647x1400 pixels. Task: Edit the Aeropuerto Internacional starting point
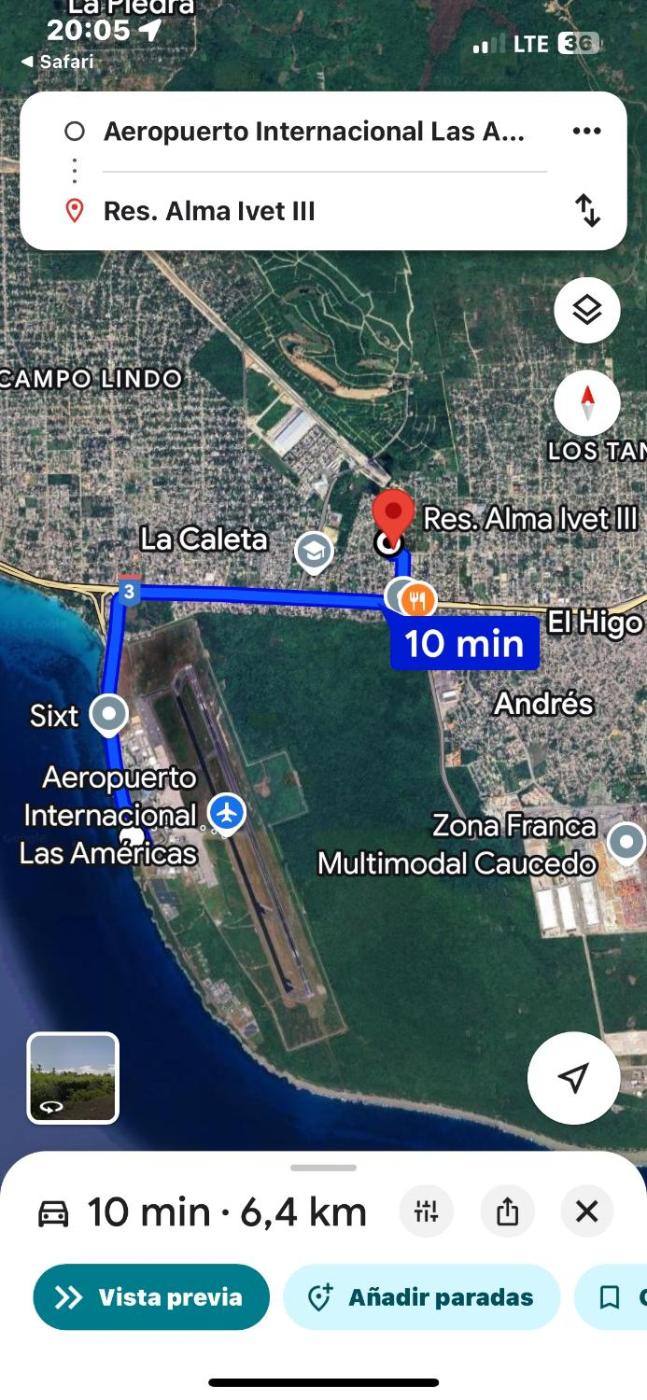click(x=312, y=131)
